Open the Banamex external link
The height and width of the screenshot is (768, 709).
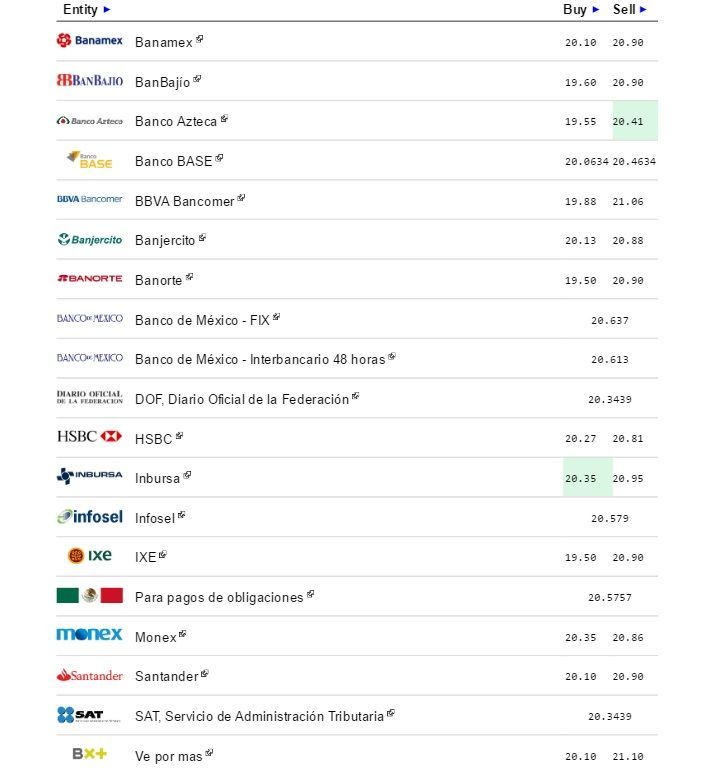[x=163, y=42]
